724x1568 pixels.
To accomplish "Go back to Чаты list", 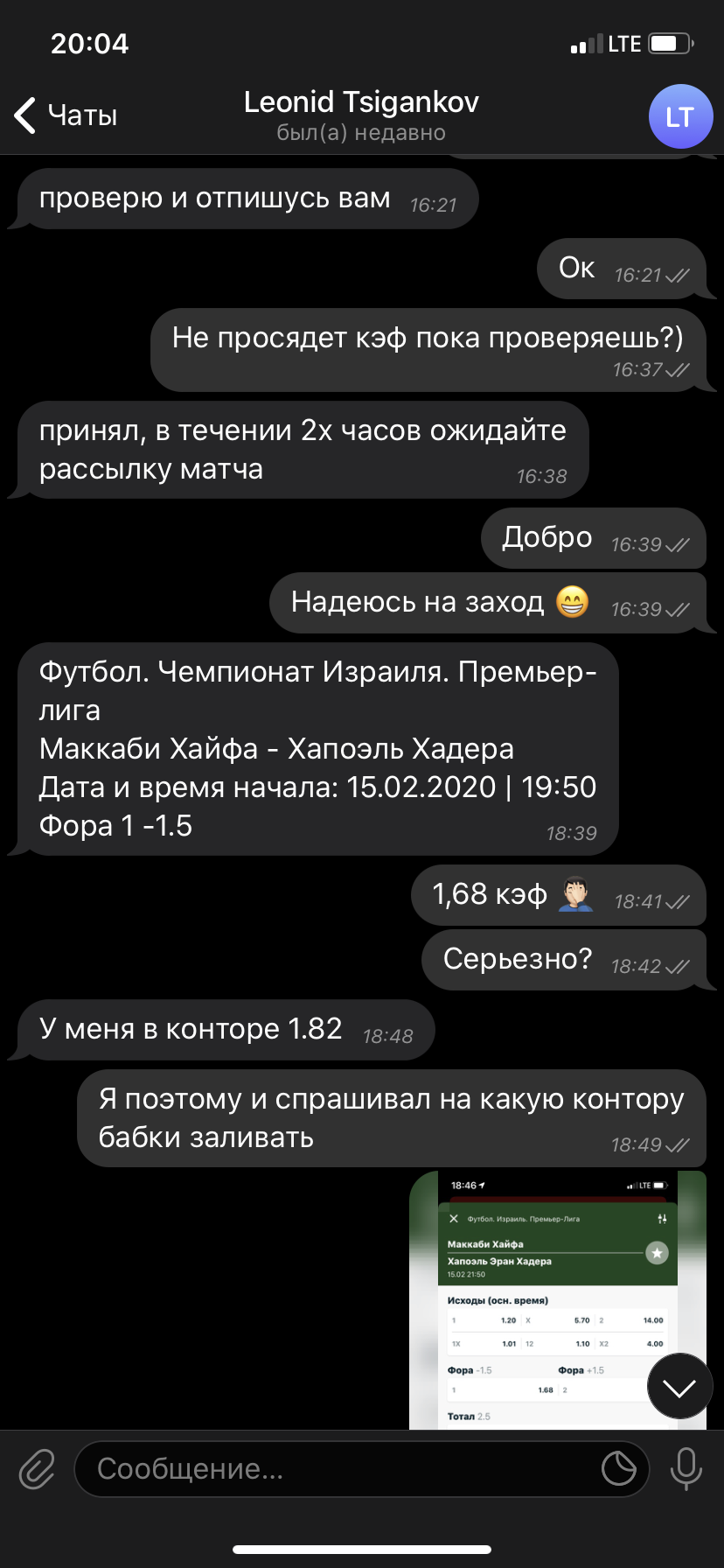I will [x=66, y=115].
